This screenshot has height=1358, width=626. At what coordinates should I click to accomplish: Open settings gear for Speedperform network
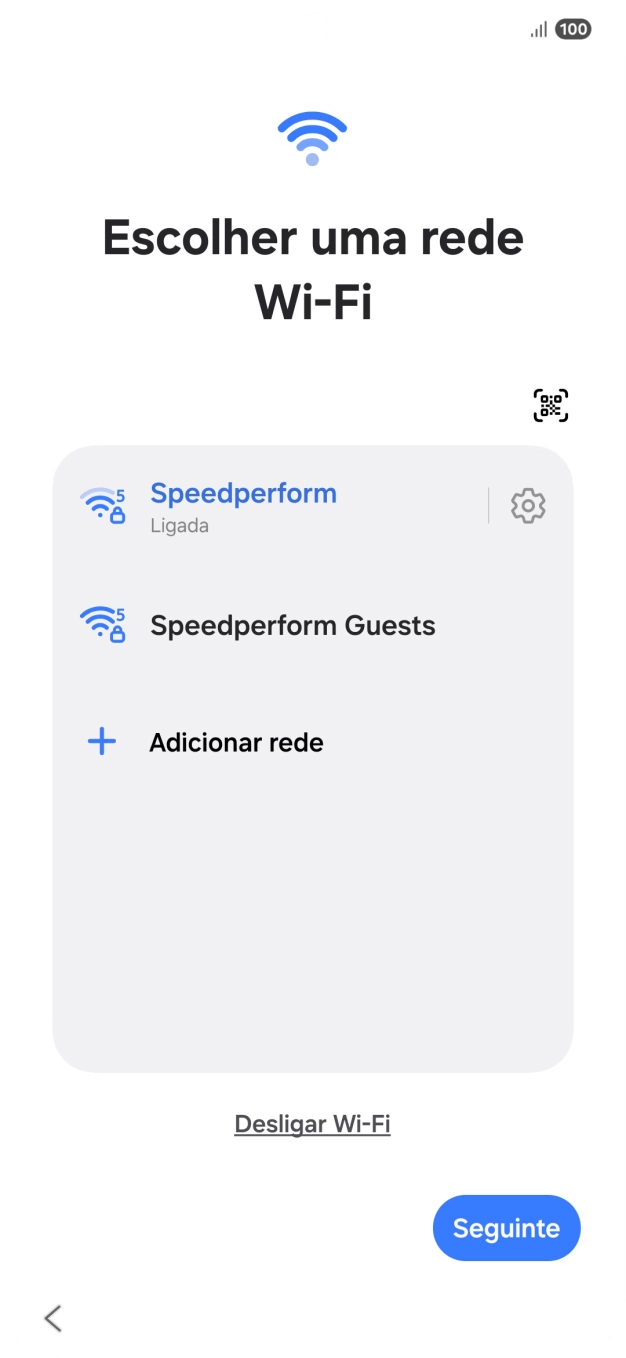pyautogui.click(x=528, y=506)
